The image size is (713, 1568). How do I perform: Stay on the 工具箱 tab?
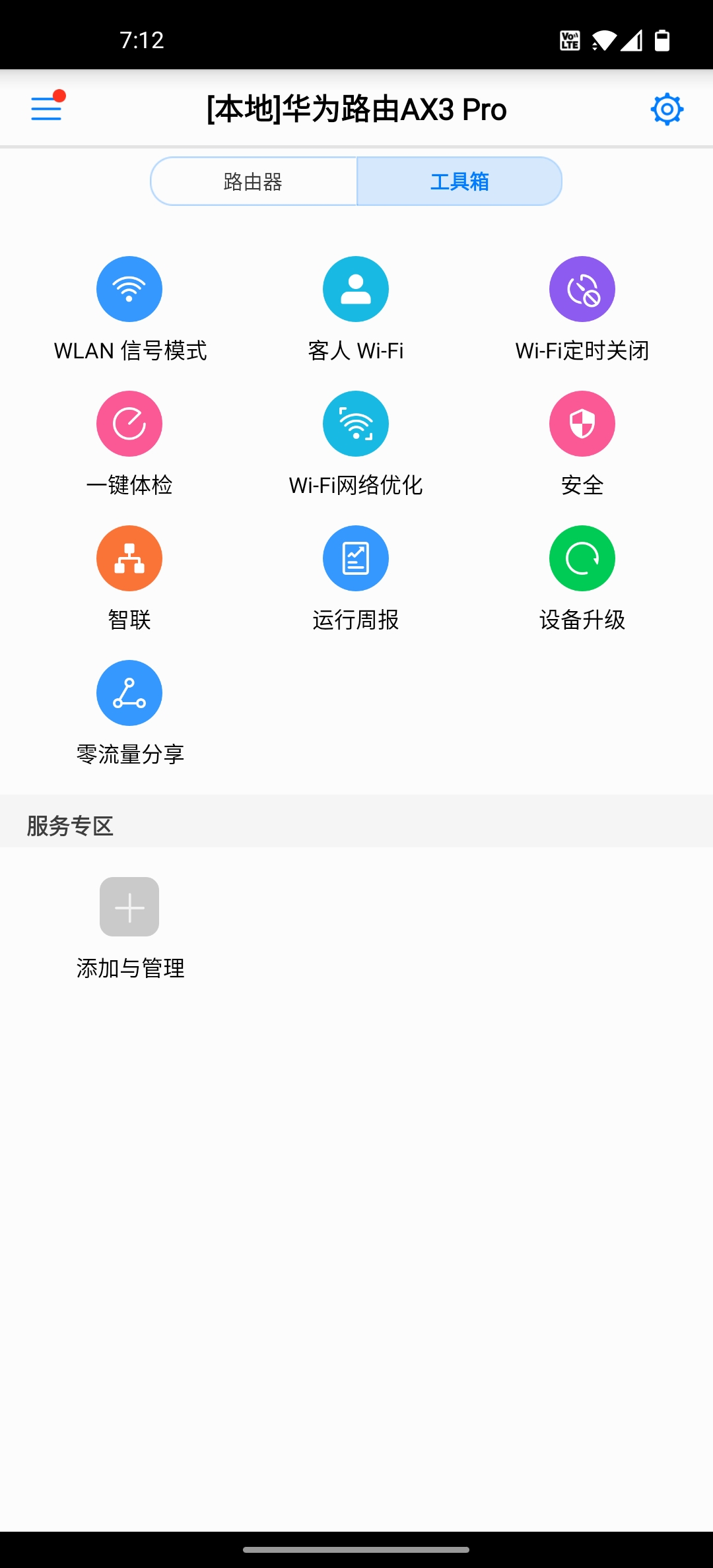[459, 181]
